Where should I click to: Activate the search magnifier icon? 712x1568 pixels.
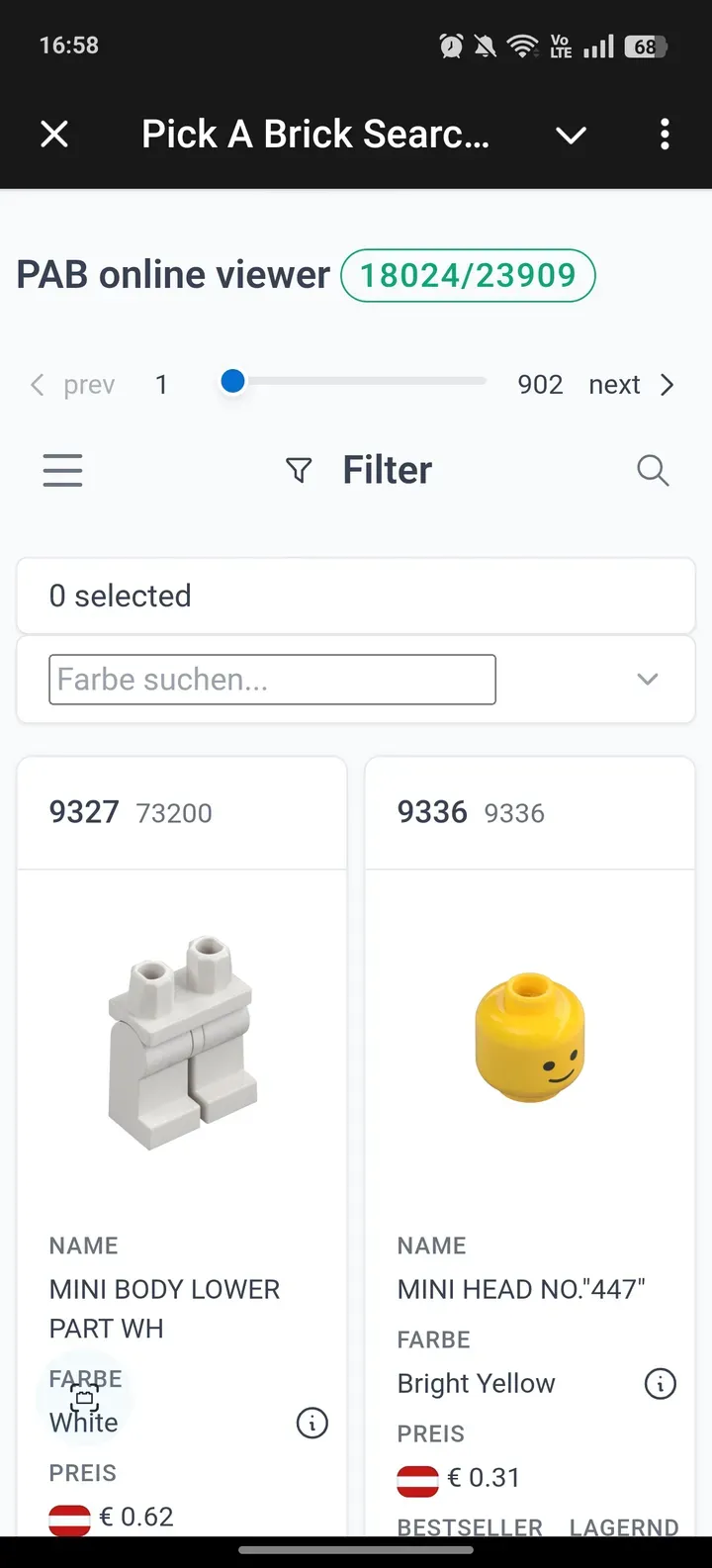click(x=653, y=471)
